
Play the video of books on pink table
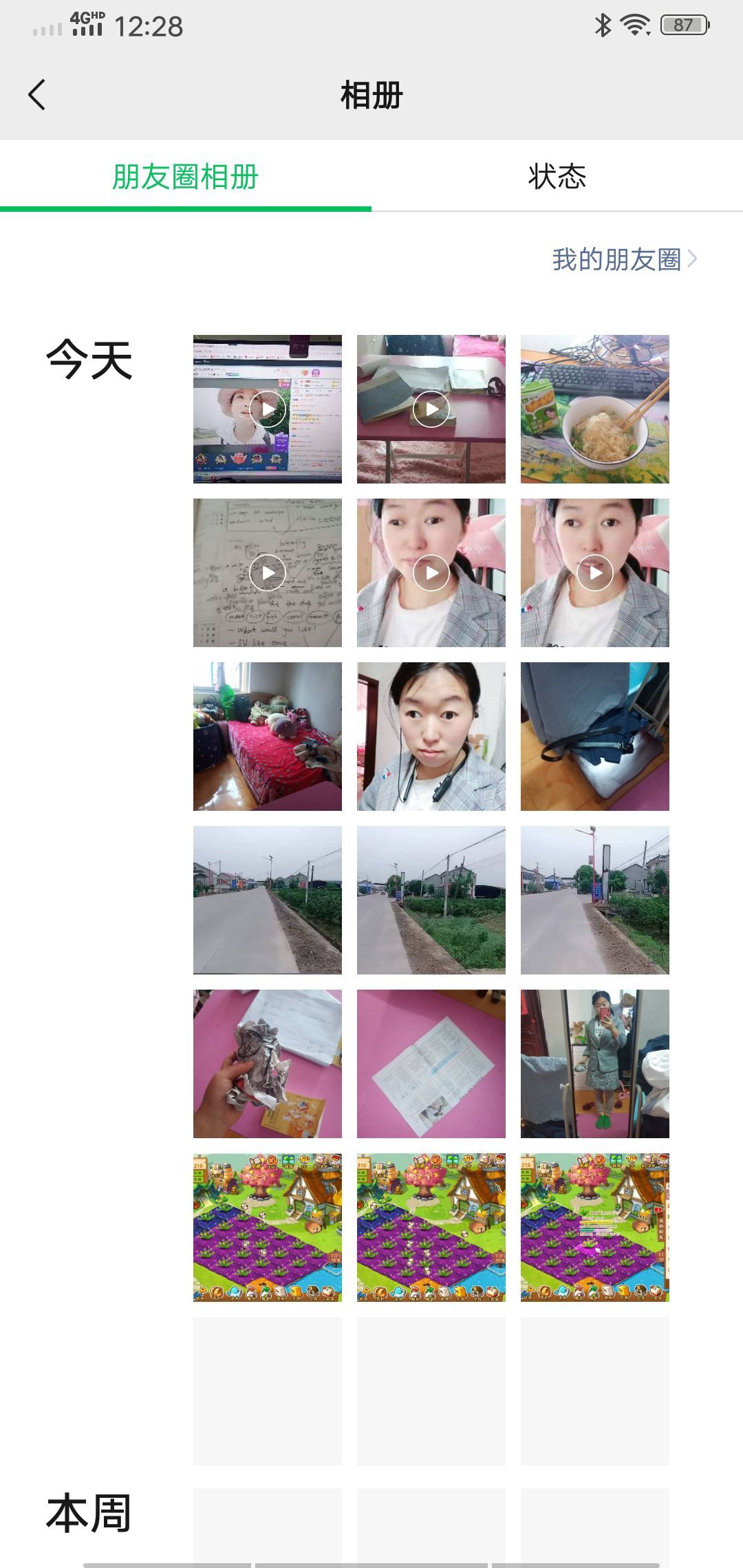click(x=431, y=409)
